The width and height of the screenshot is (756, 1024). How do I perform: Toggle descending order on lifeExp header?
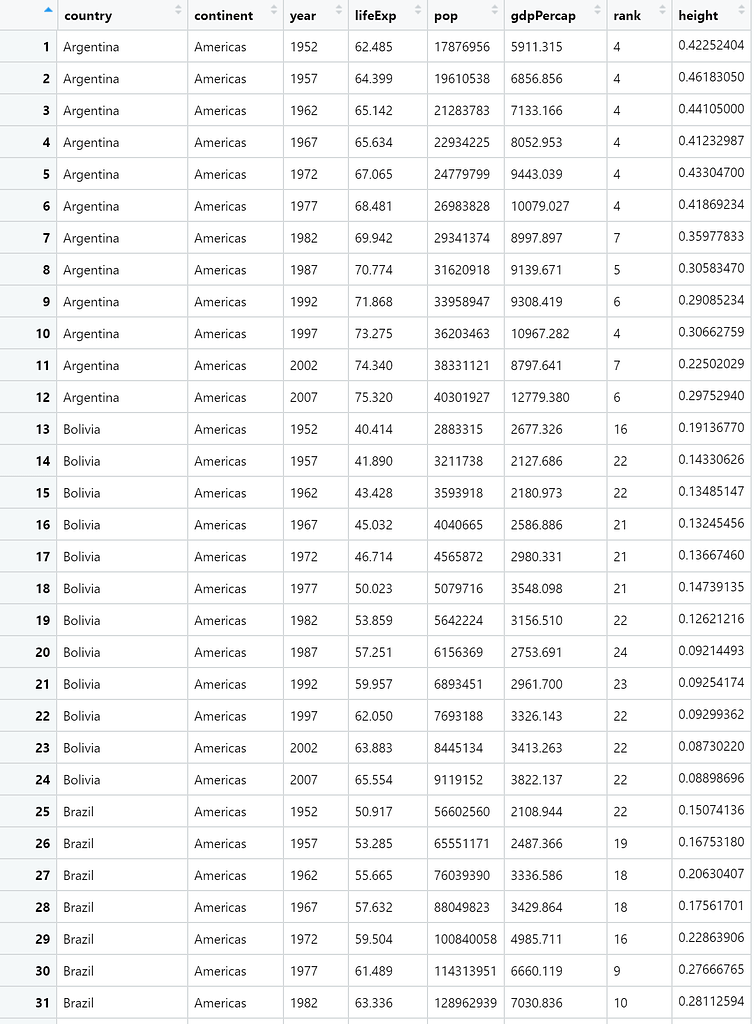(x=416, y=15)
